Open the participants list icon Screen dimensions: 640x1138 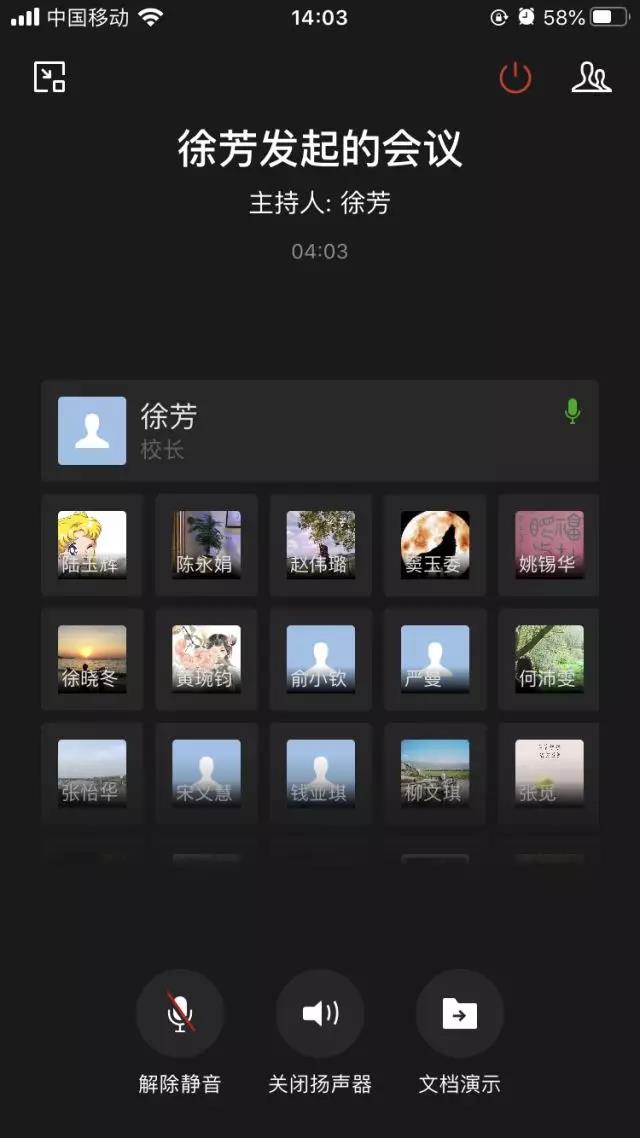pyautogui.click(x=591, y=77)
